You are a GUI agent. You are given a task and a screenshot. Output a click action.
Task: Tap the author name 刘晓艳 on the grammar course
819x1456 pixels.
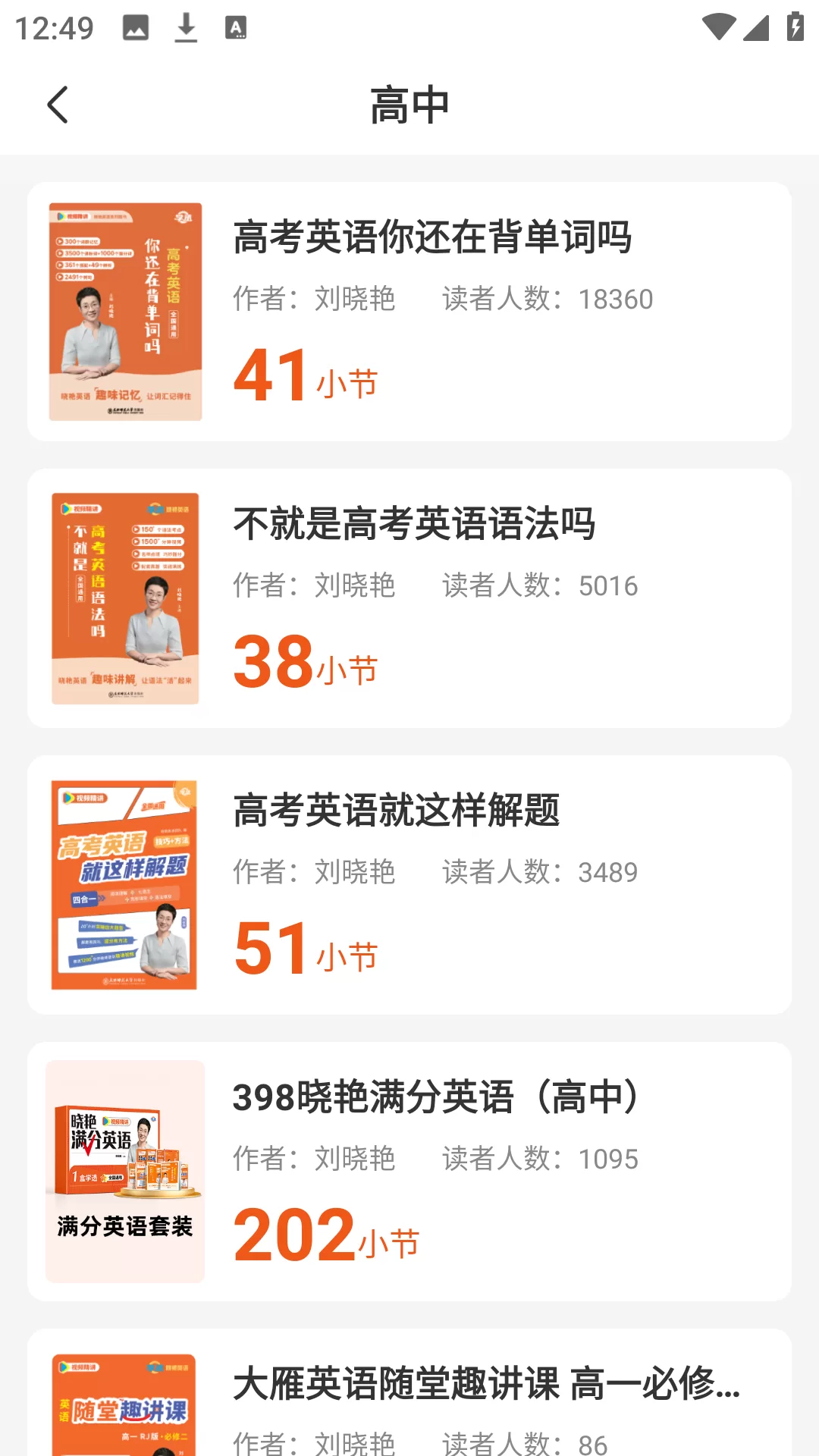coord(354,585)
